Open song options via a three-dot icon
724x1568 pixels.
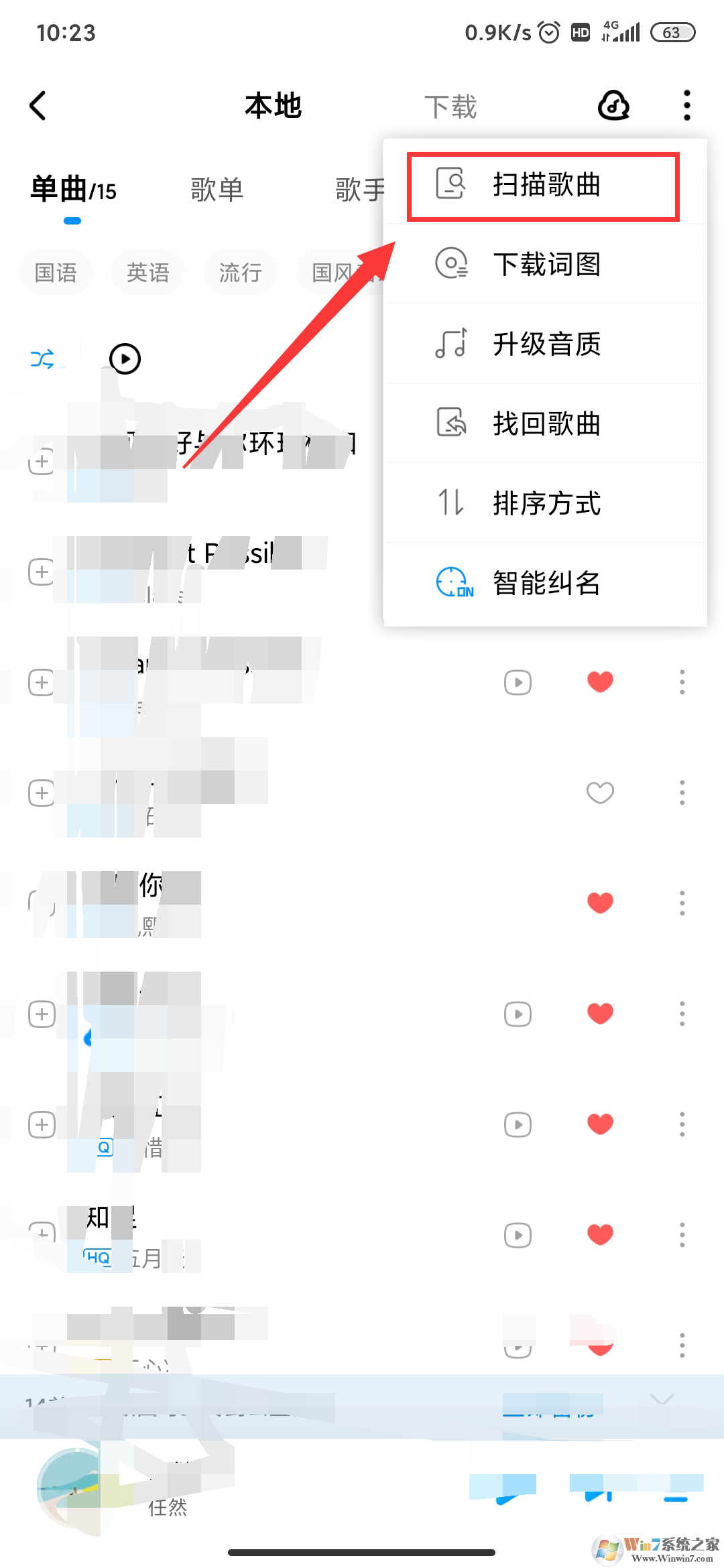(x=682, y=681)
